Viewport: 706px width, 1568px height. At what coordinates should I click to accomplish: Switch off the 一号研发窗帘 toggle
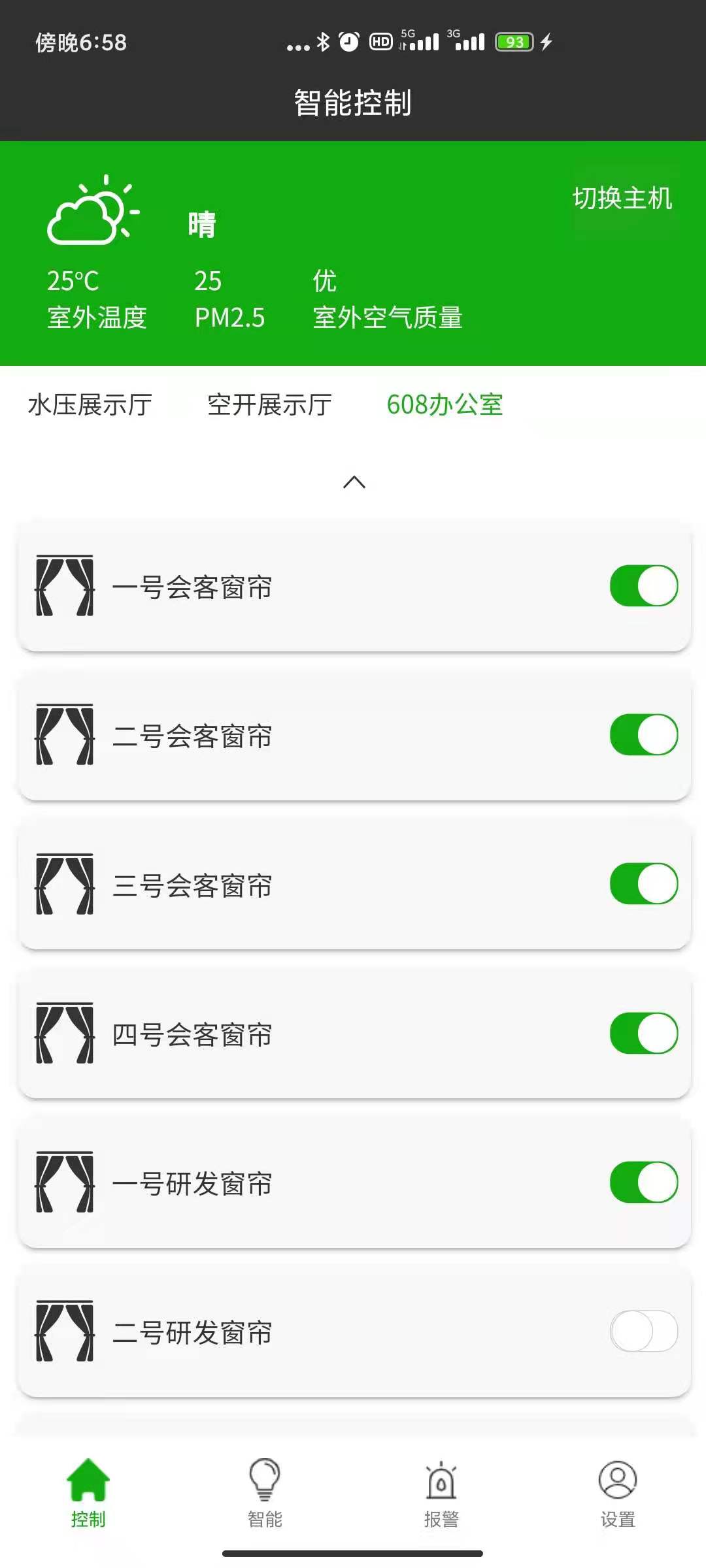coord(643,1182)
